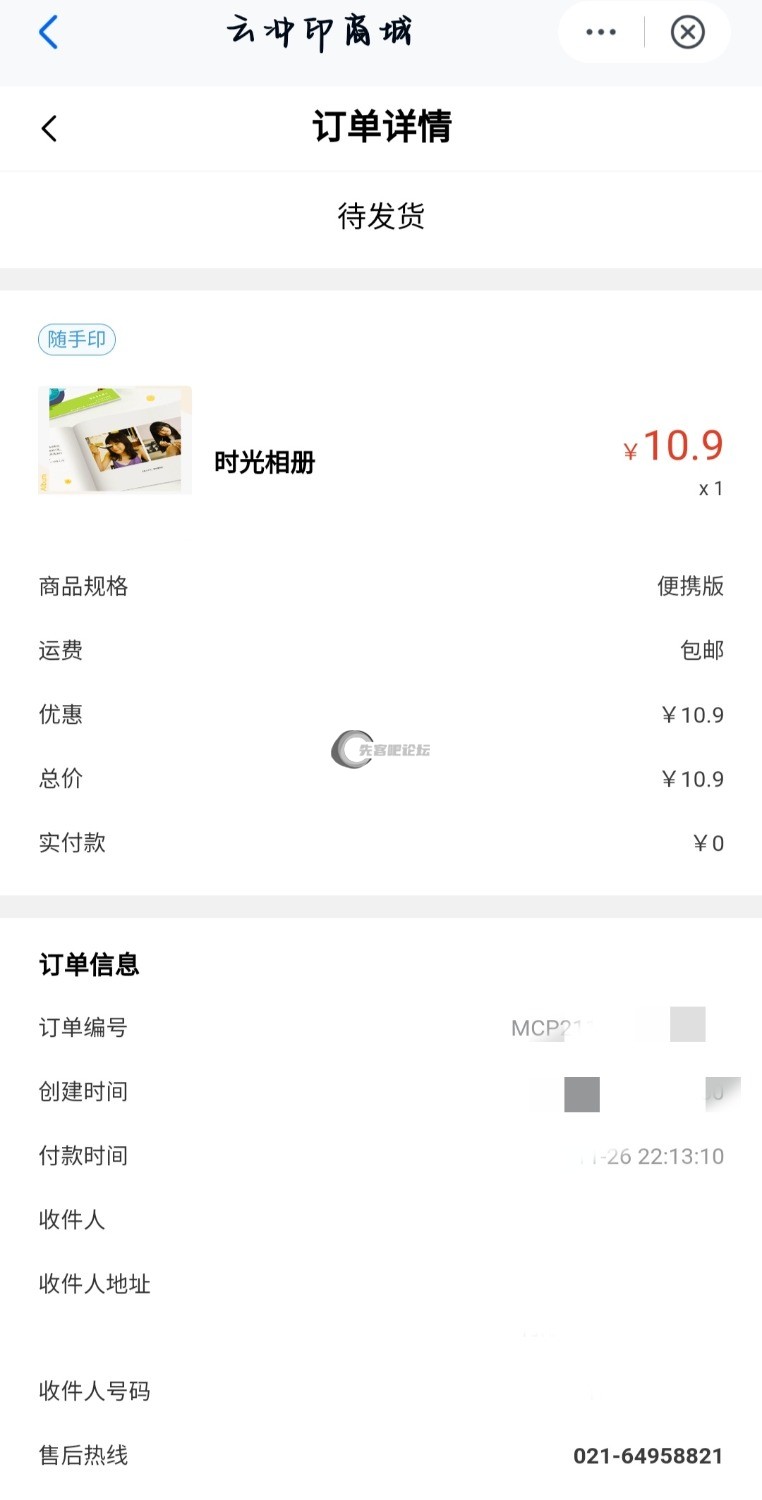Open the 时光相册 product thumbnail image
762x1500 pixels.
point(114,439)
